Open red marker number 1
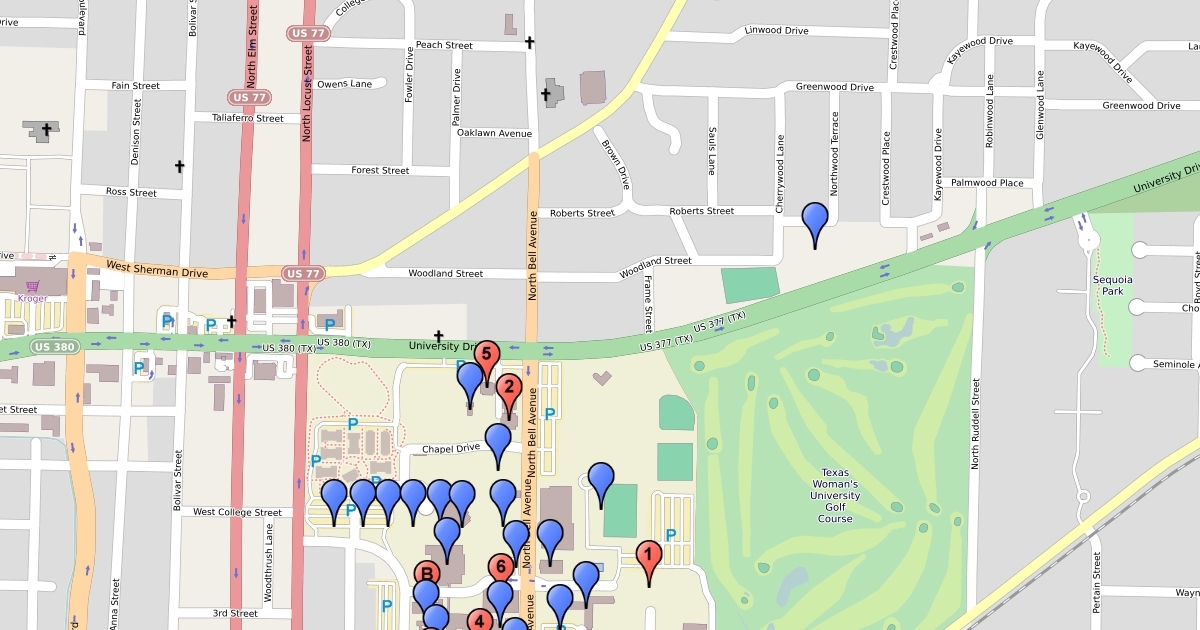This screenshot has width=1200, height=630. pyautogui.click(x=649, y=554)
